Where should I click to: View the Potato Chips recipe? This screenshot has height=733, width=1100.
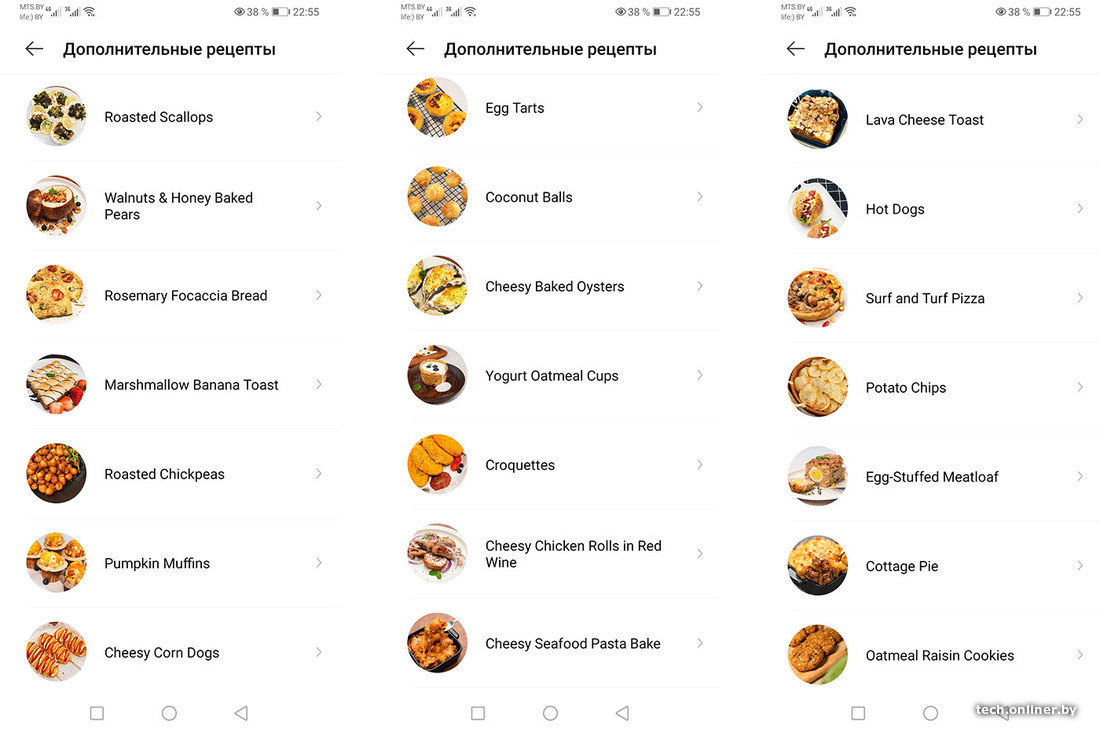coord(905,388)
